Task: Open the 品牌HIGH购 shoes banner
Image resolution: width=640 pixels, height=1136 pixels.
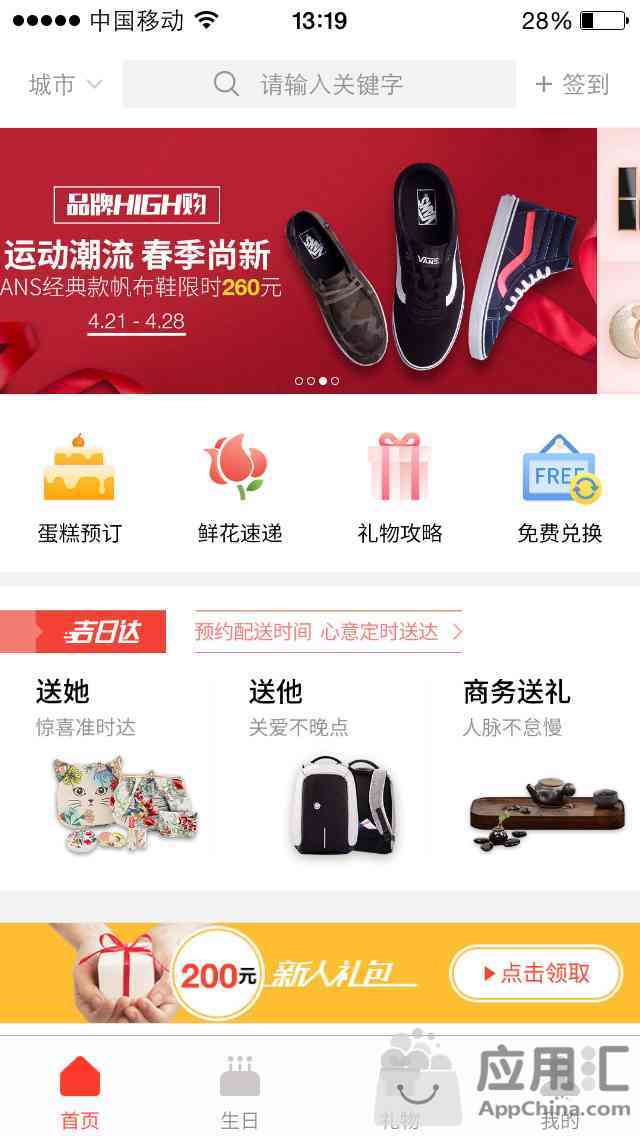Action: (298, 260)
